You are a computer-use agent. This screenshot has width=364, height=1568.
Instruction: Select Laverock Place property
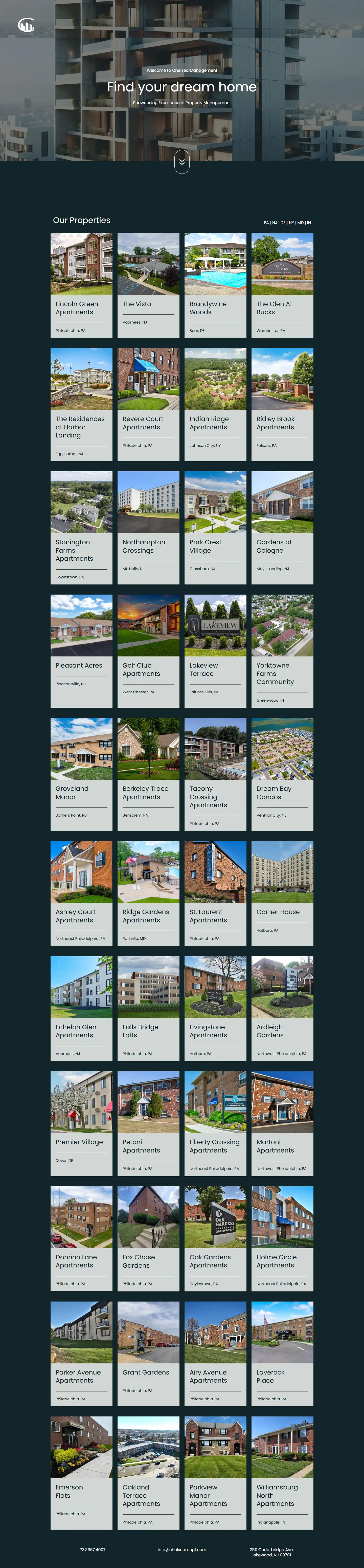tap(282, 1353)
